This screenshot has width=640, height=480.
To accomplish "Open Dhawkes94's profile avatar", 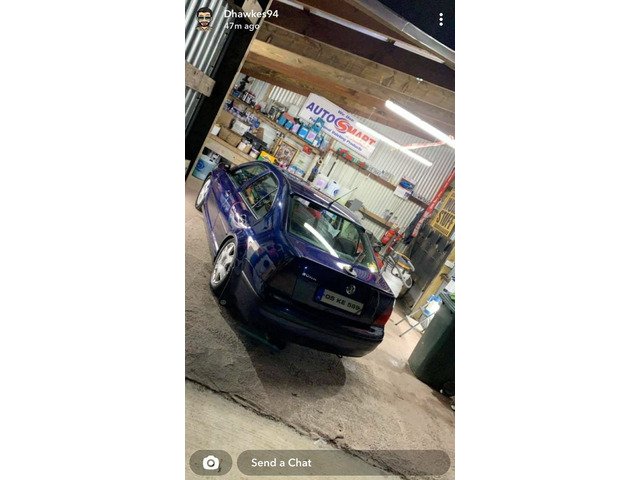I will click(x=204, y=18).
